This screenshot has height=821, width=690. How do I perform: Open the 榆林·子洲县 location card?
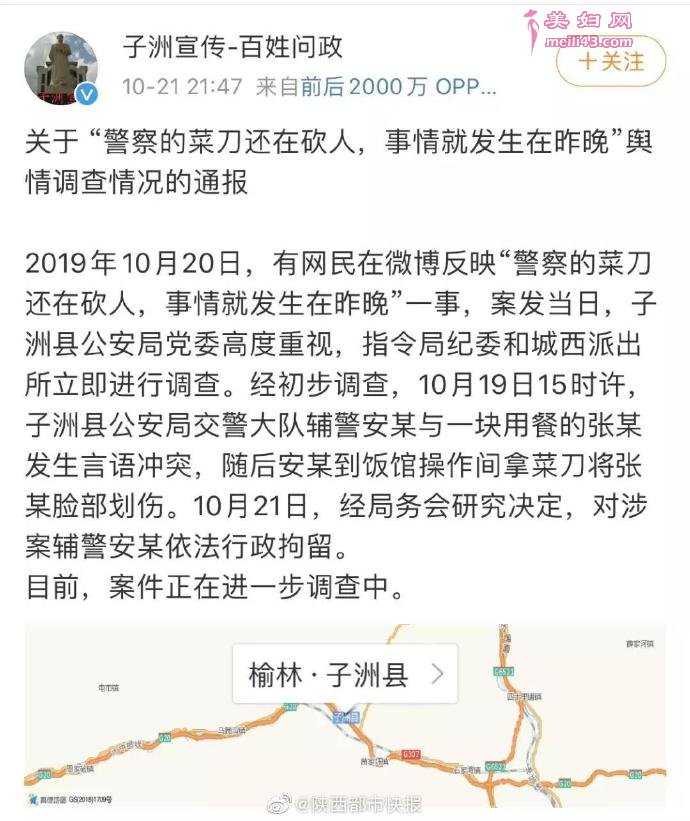point(344,673)
